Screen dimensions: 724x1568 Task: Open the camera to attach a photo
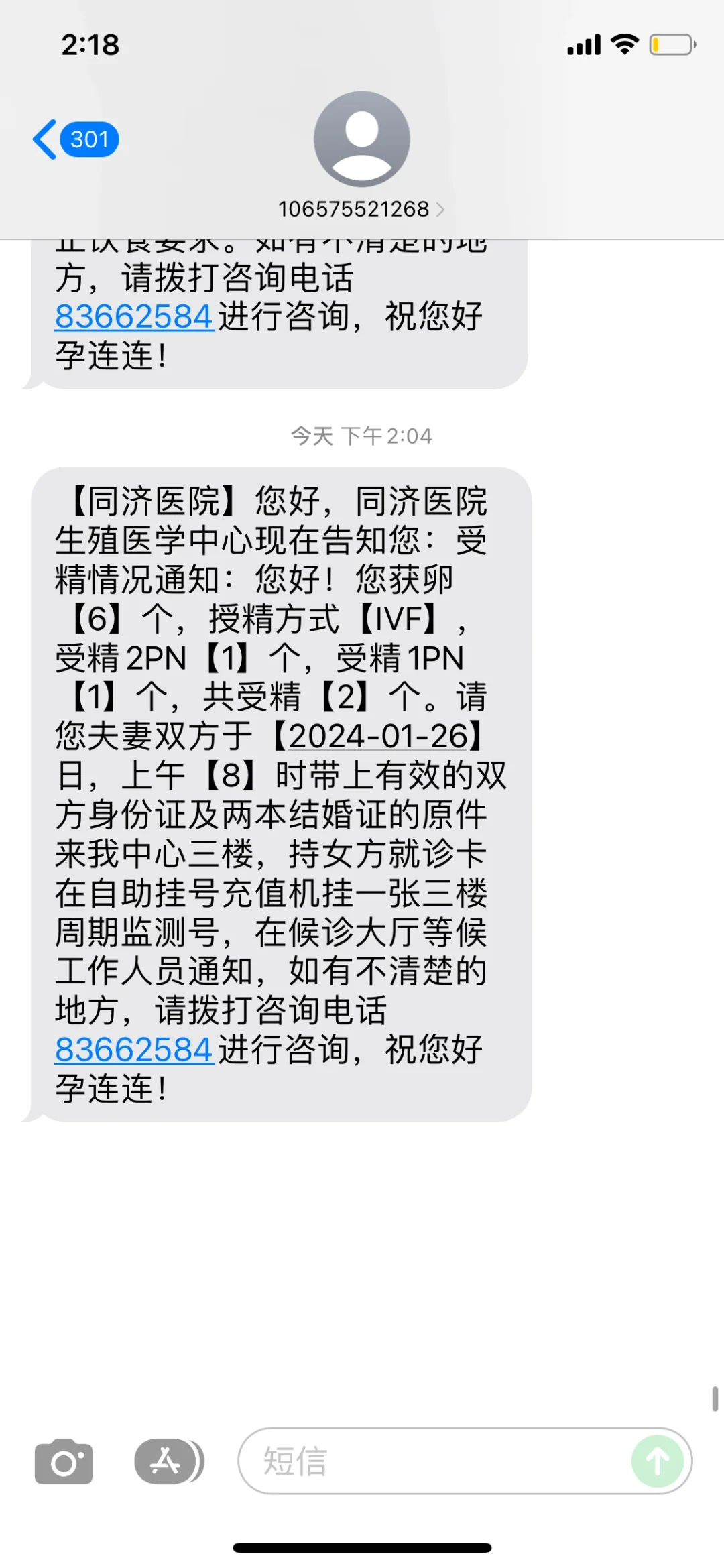tap(64, 1461)
